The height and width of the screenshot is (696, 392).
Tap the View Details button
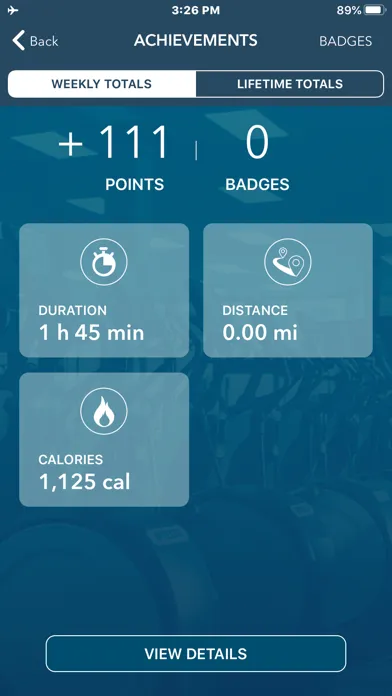pos(196,653)
